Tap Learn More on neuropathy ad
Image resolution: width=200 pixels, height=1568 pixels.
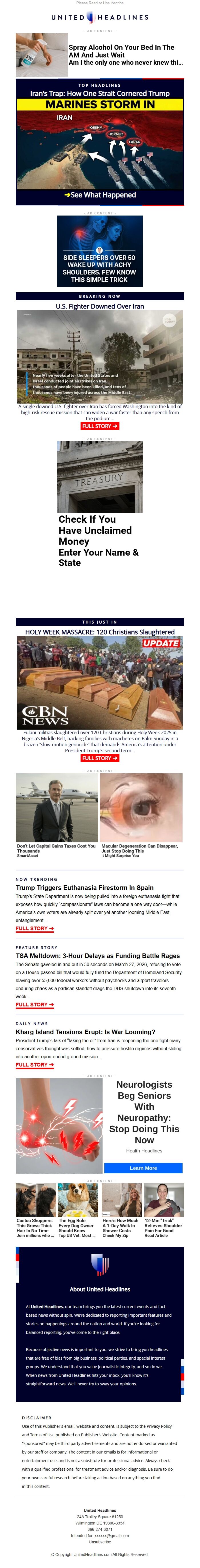143,1168
